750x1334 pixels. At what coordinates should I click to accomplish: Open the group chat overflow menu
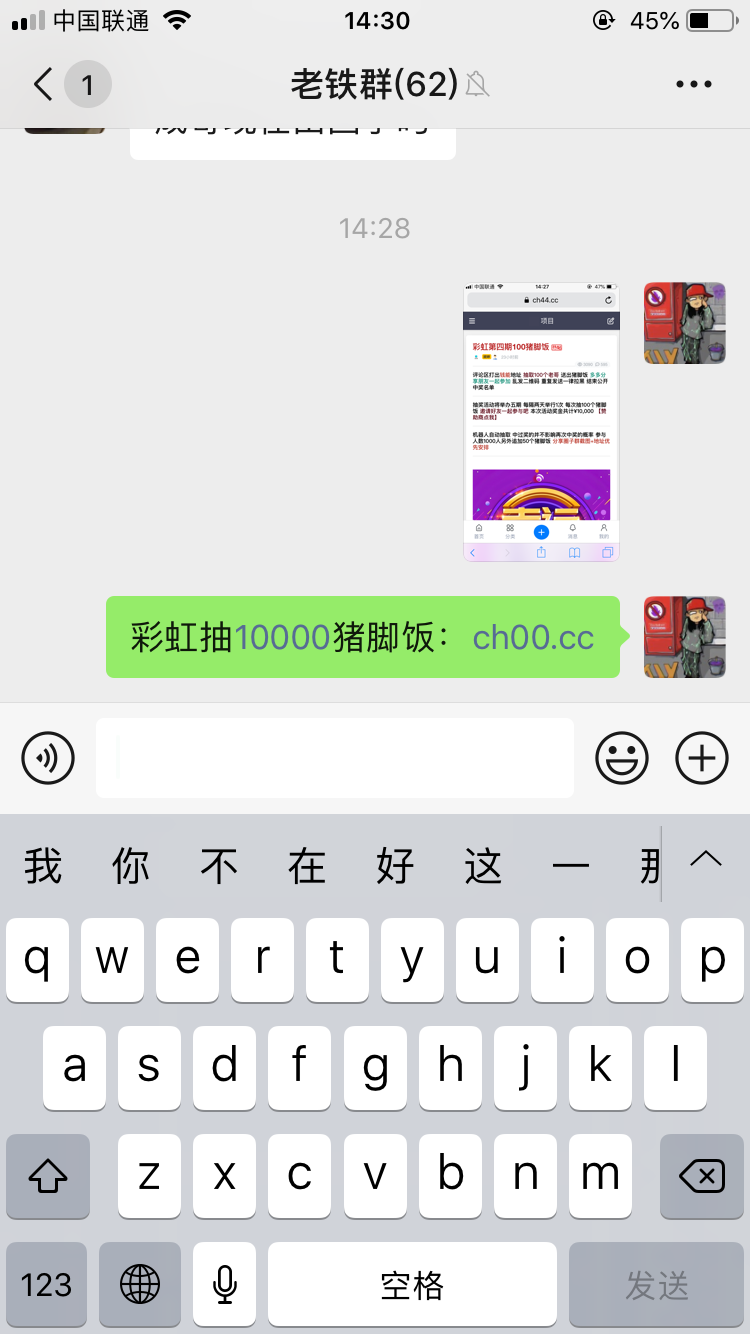tap(693, 85)
